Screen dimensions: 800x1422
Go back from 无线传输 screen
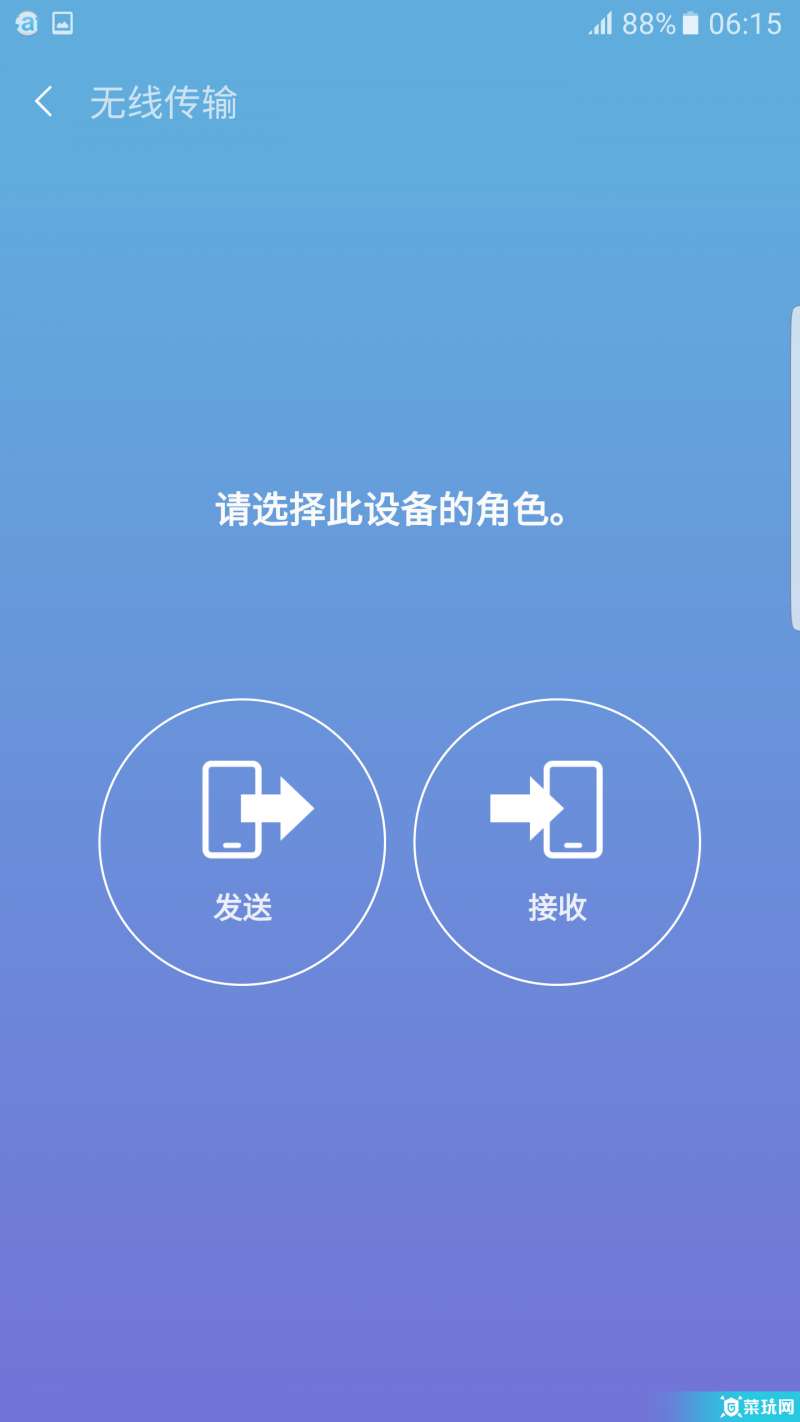[x=43, y=102]
